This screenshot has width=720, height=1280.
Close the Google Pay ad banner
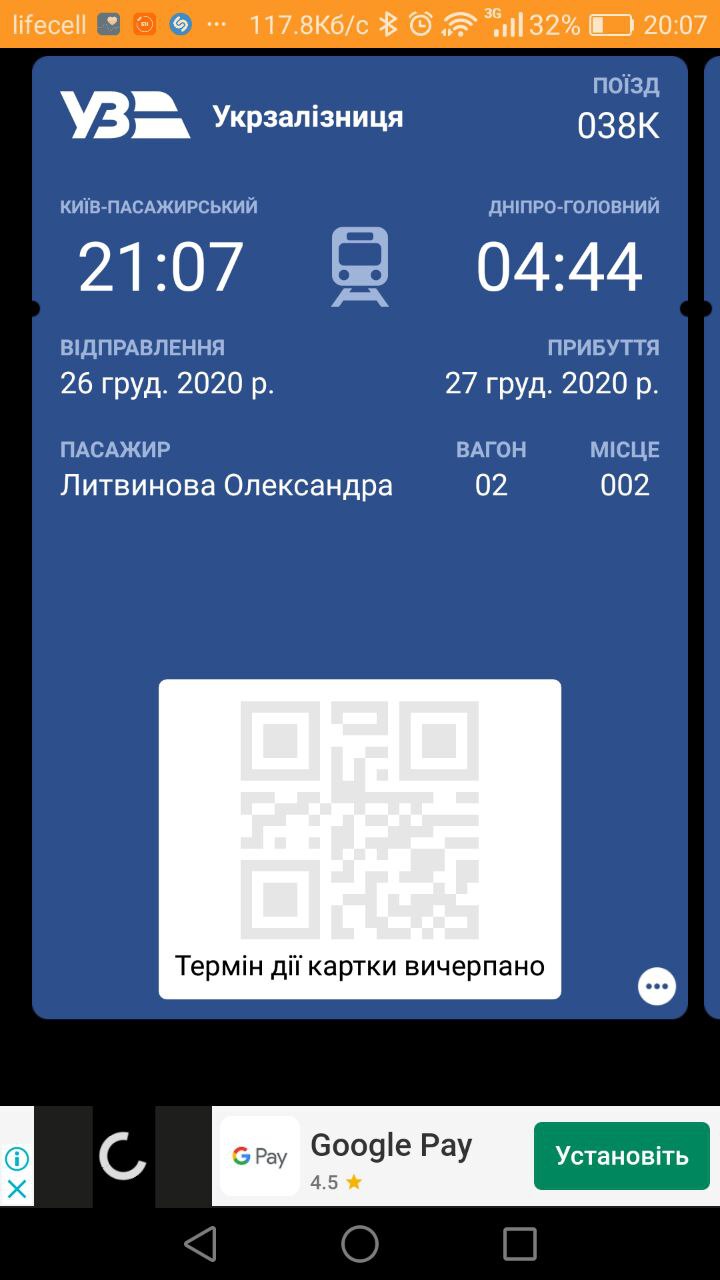coord(17,1189)
